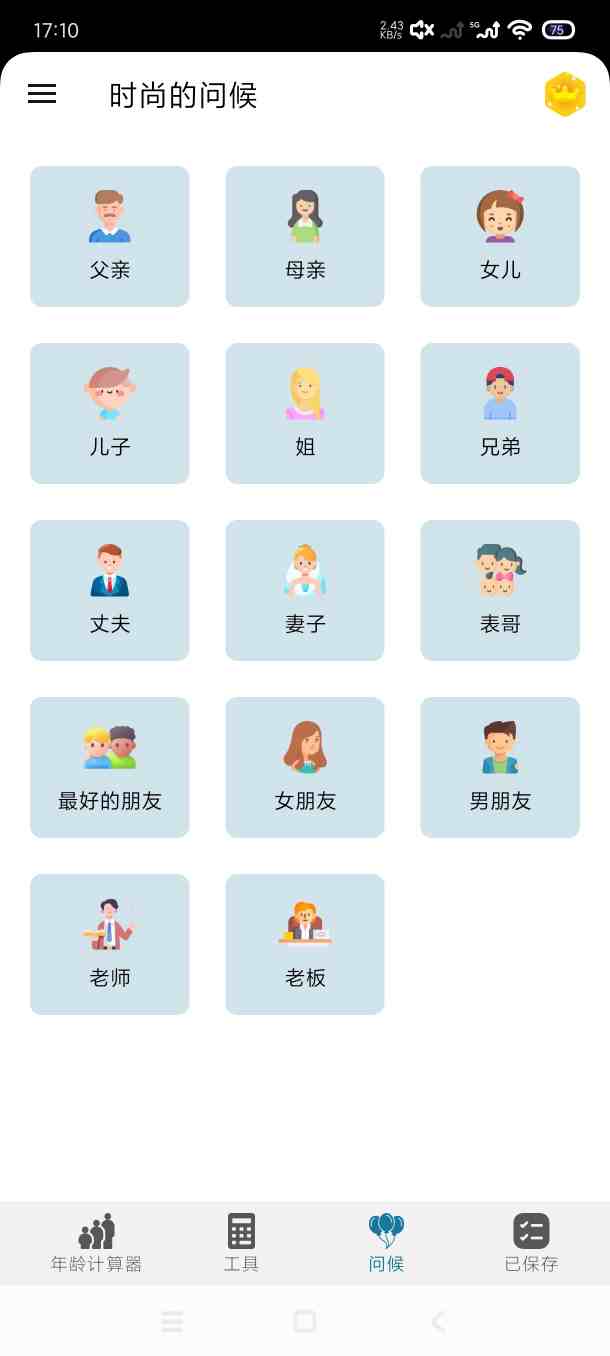Open the 表哥 greetings card
This screenshot has height=1356, width=610.
click(500, 590)
